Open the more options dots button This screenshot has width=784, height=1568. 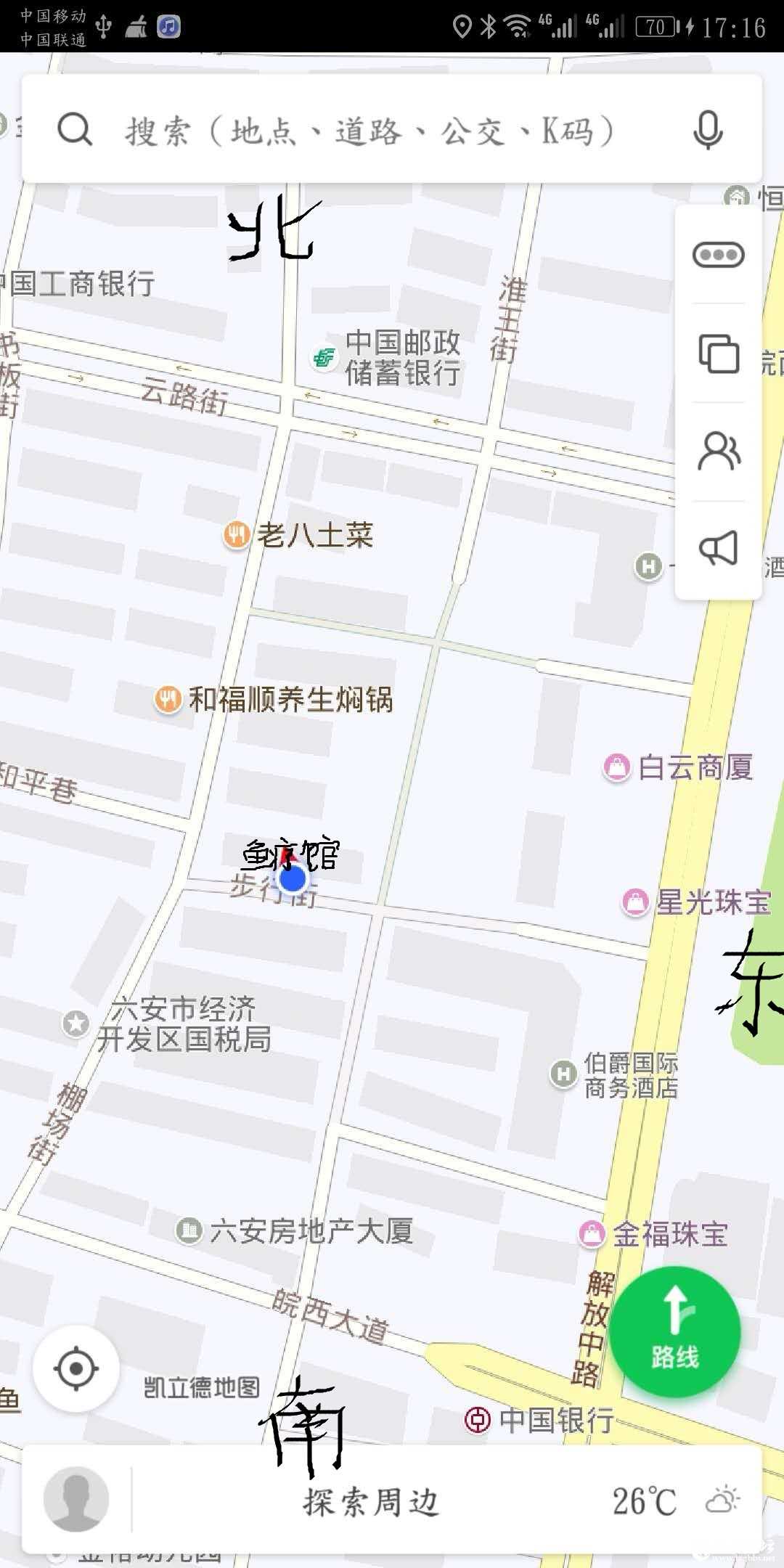718,255
